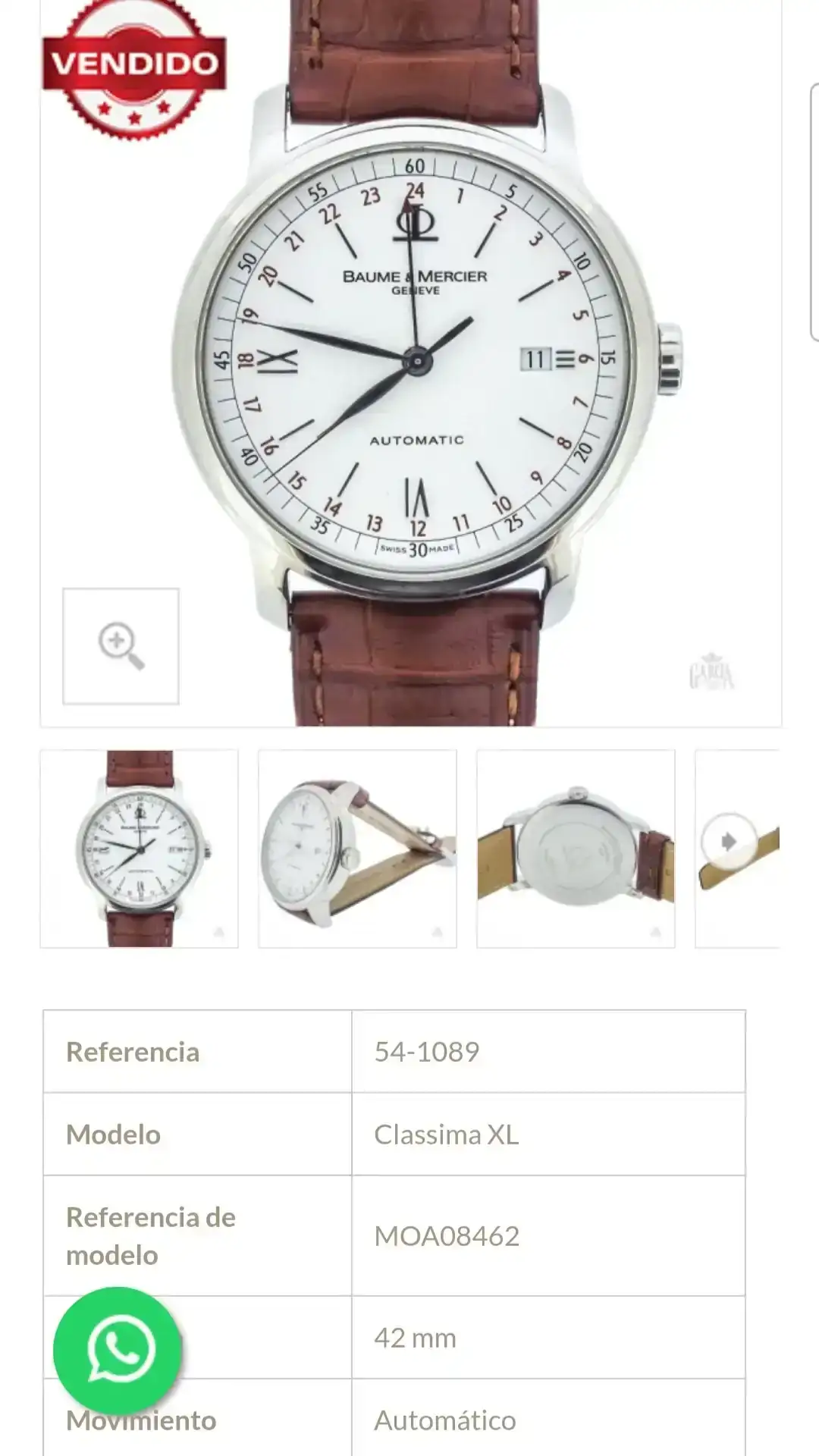Click the 42 mm size value
This screenshot has height=1456, width=819.
coord(416,1338)
